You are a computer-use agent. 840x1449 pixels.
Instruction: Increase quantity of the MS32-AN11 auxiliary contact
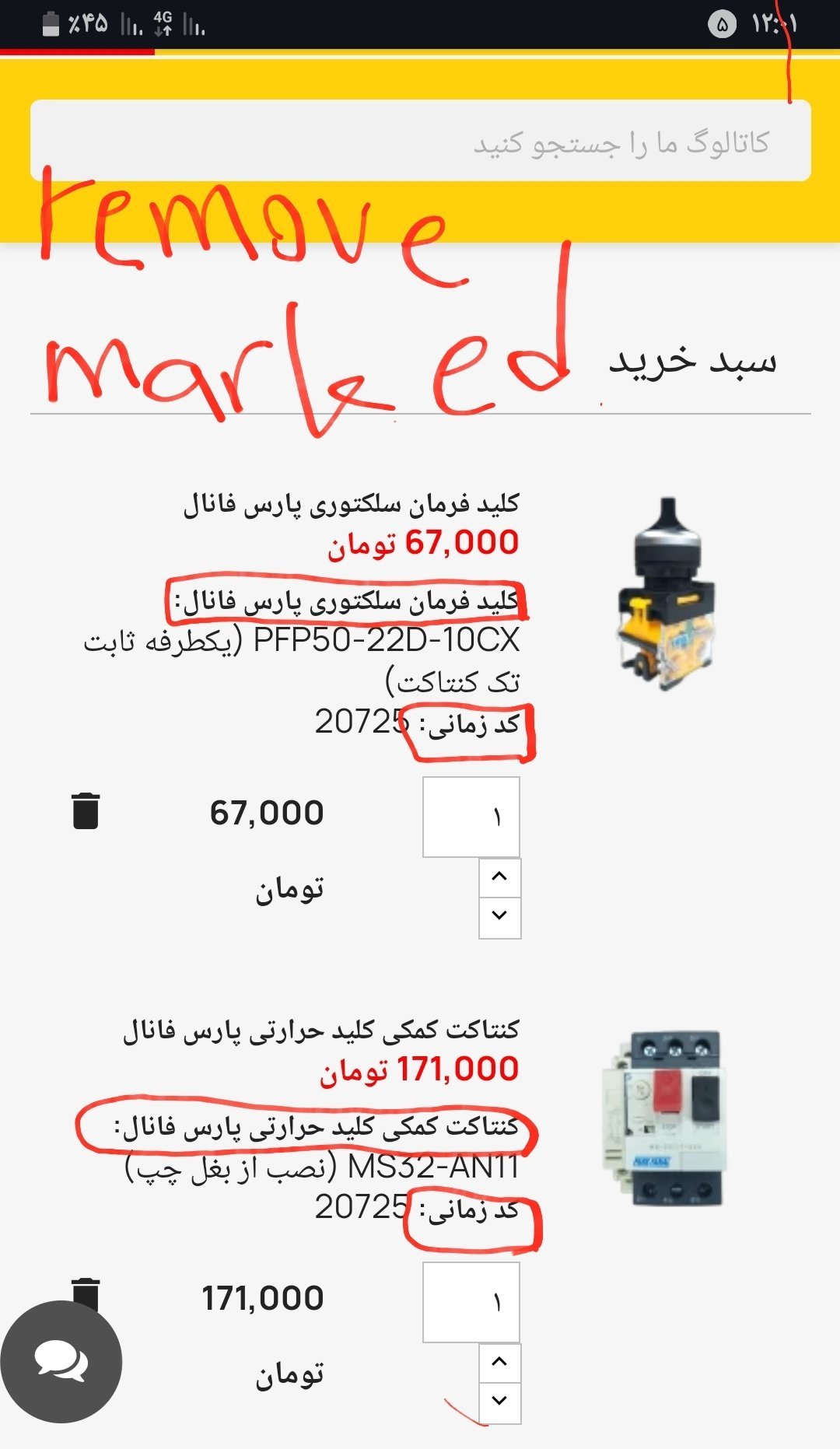click(x=499, y=1362)
